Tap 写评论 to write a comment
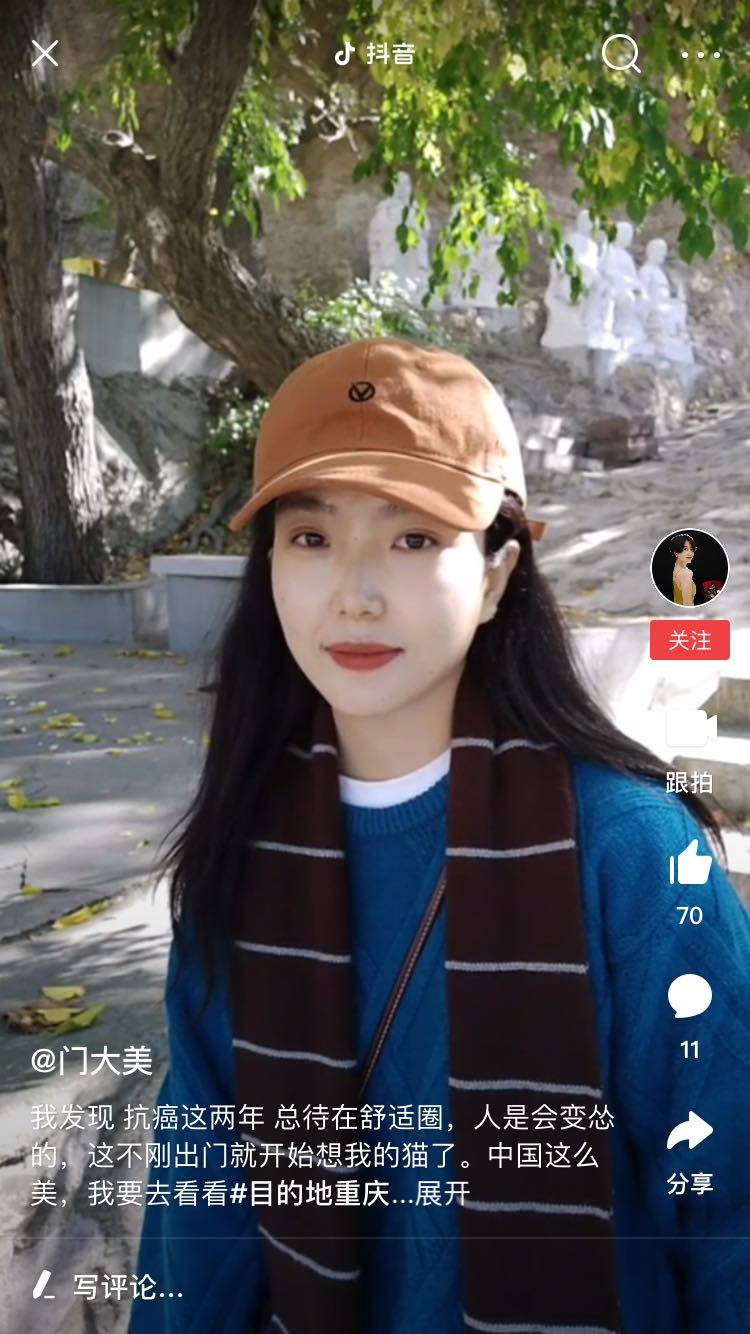Screen dimensions: 750x1334 110,1288
